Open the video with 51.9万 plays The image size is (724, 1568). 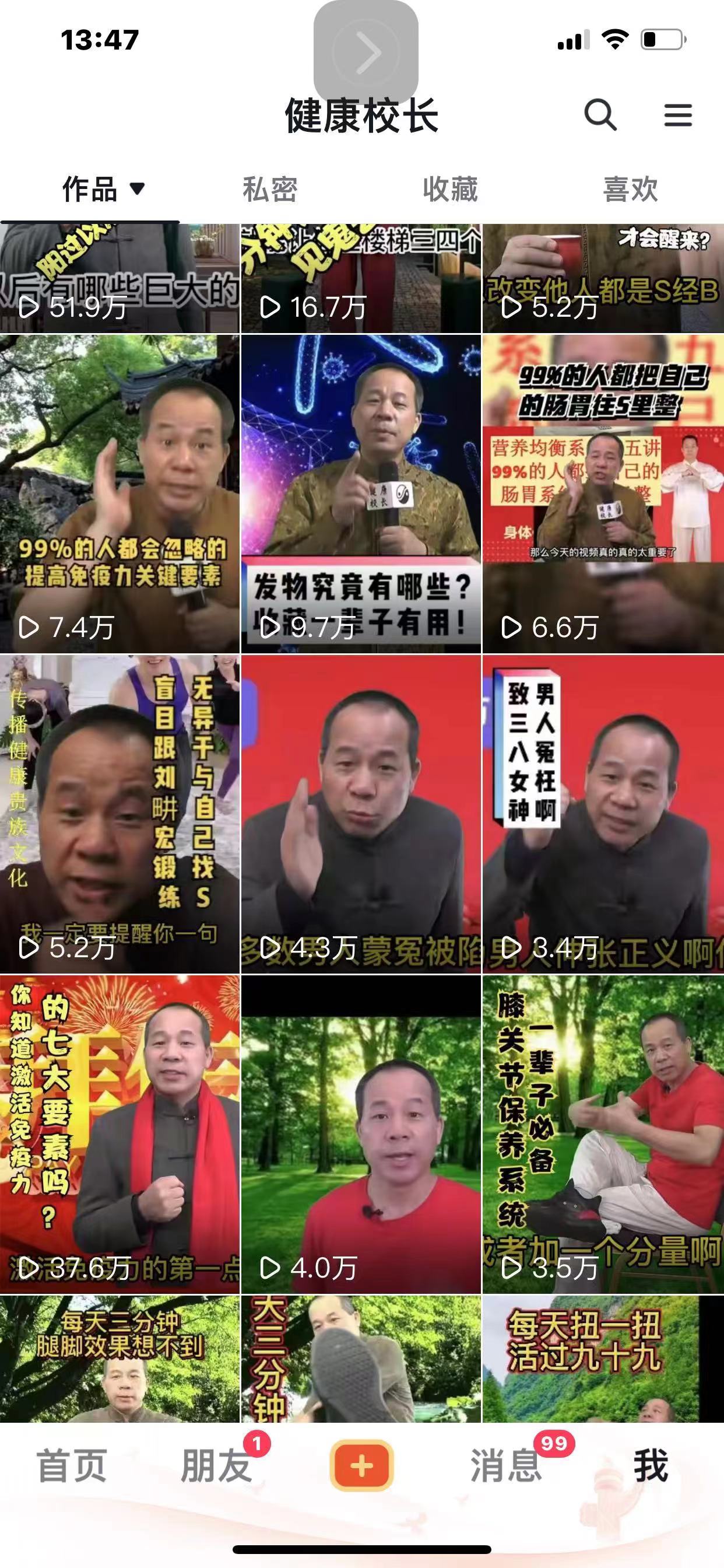click(x=120, y=278)
